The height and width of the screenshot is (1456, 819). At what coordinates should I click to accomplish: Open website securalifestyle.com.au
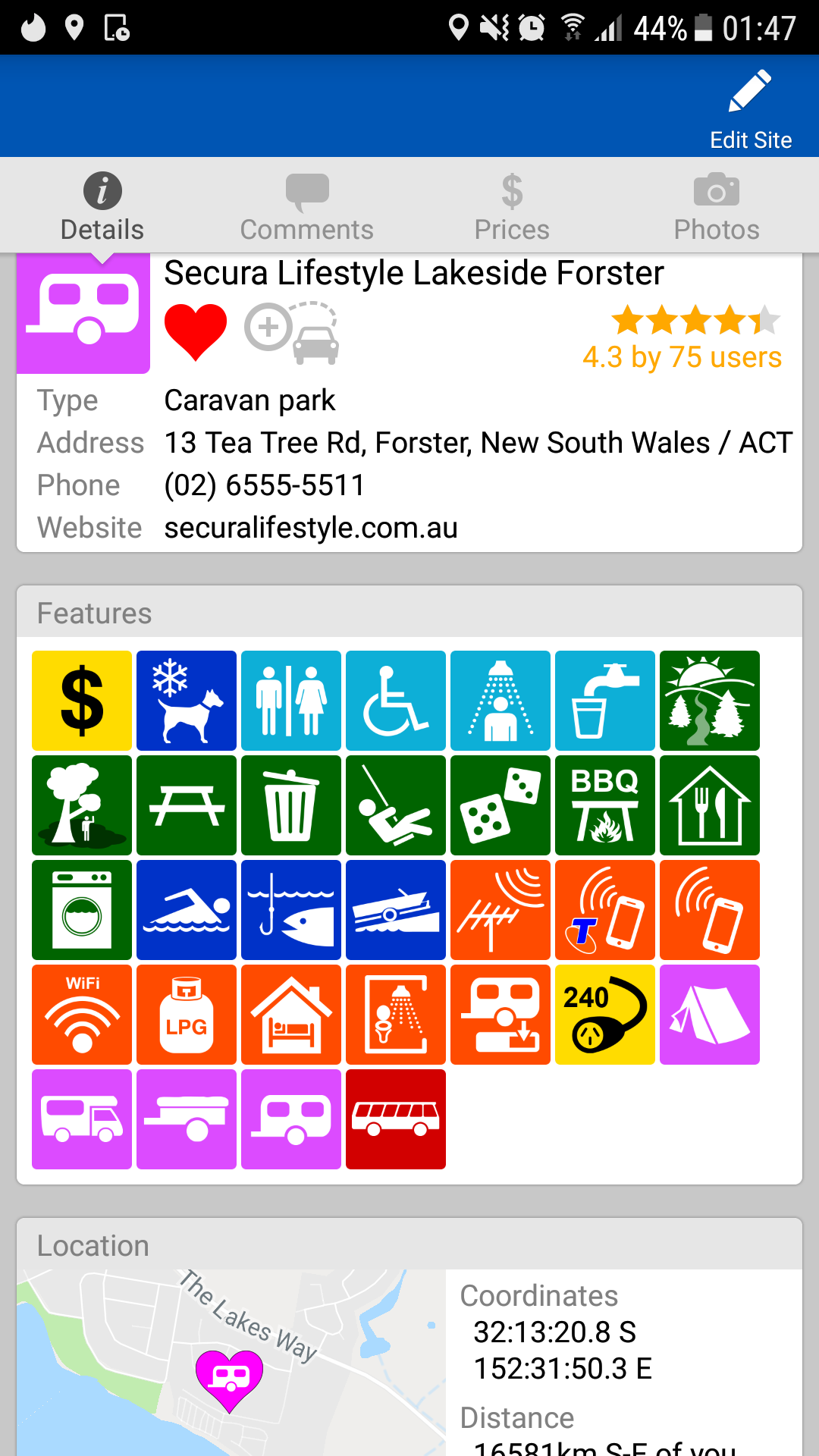pyautogui.click(x=311, y=528)
